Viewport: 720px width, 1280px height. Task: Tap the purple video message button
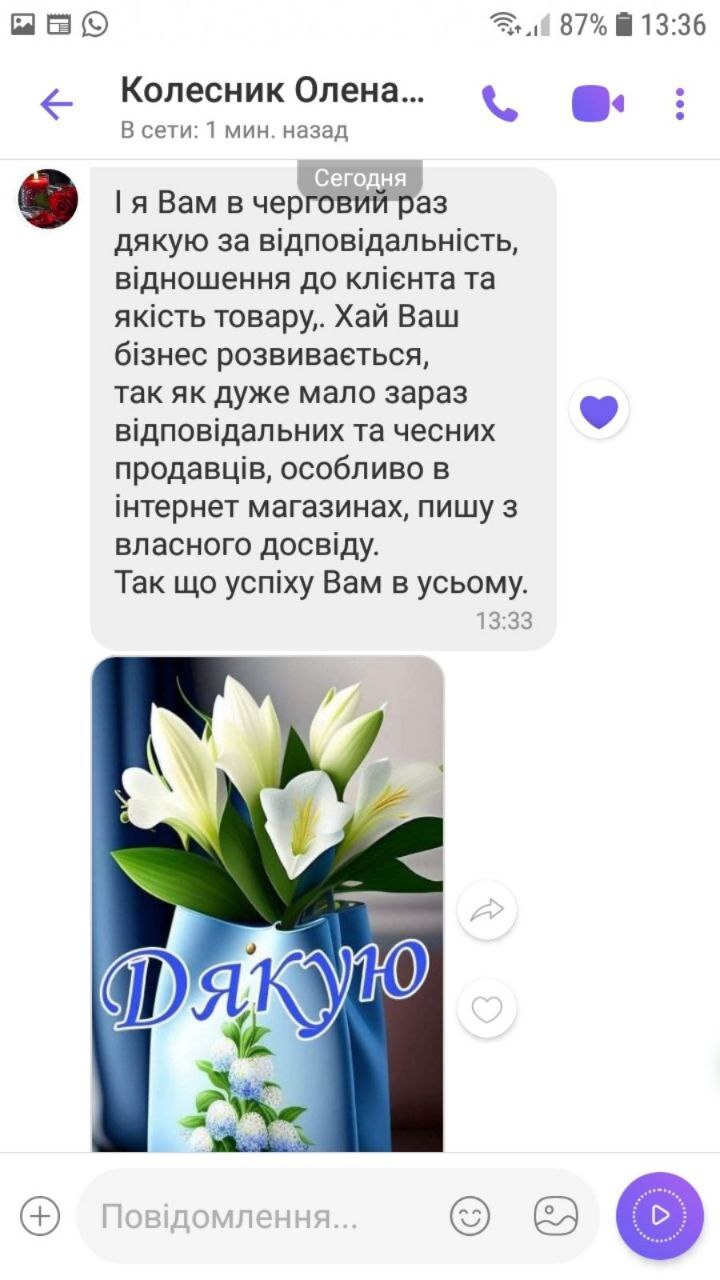click(x=659, y=1215)
